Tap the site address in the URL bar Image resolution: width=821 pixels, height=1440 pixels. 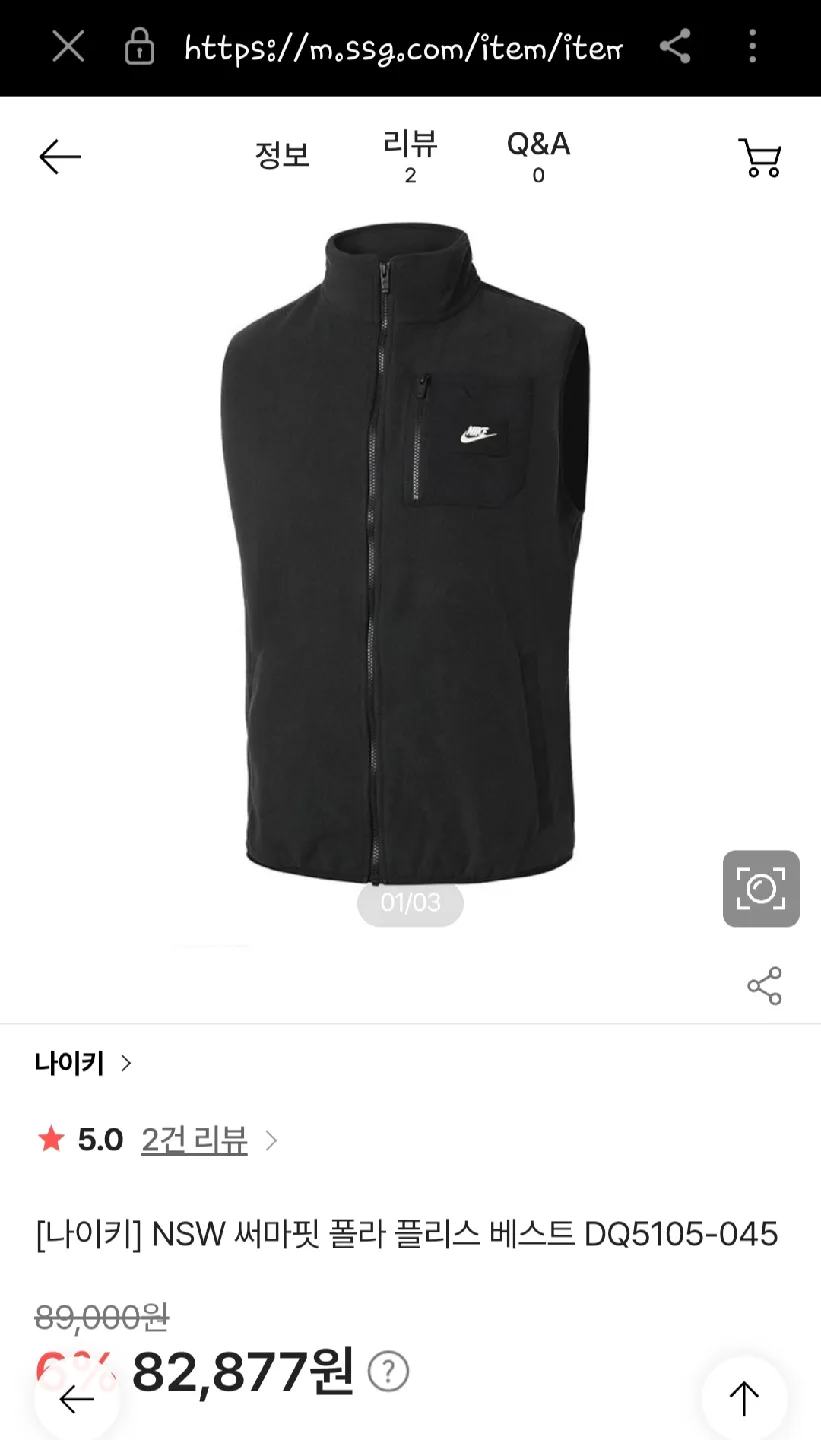pos(403,47)
